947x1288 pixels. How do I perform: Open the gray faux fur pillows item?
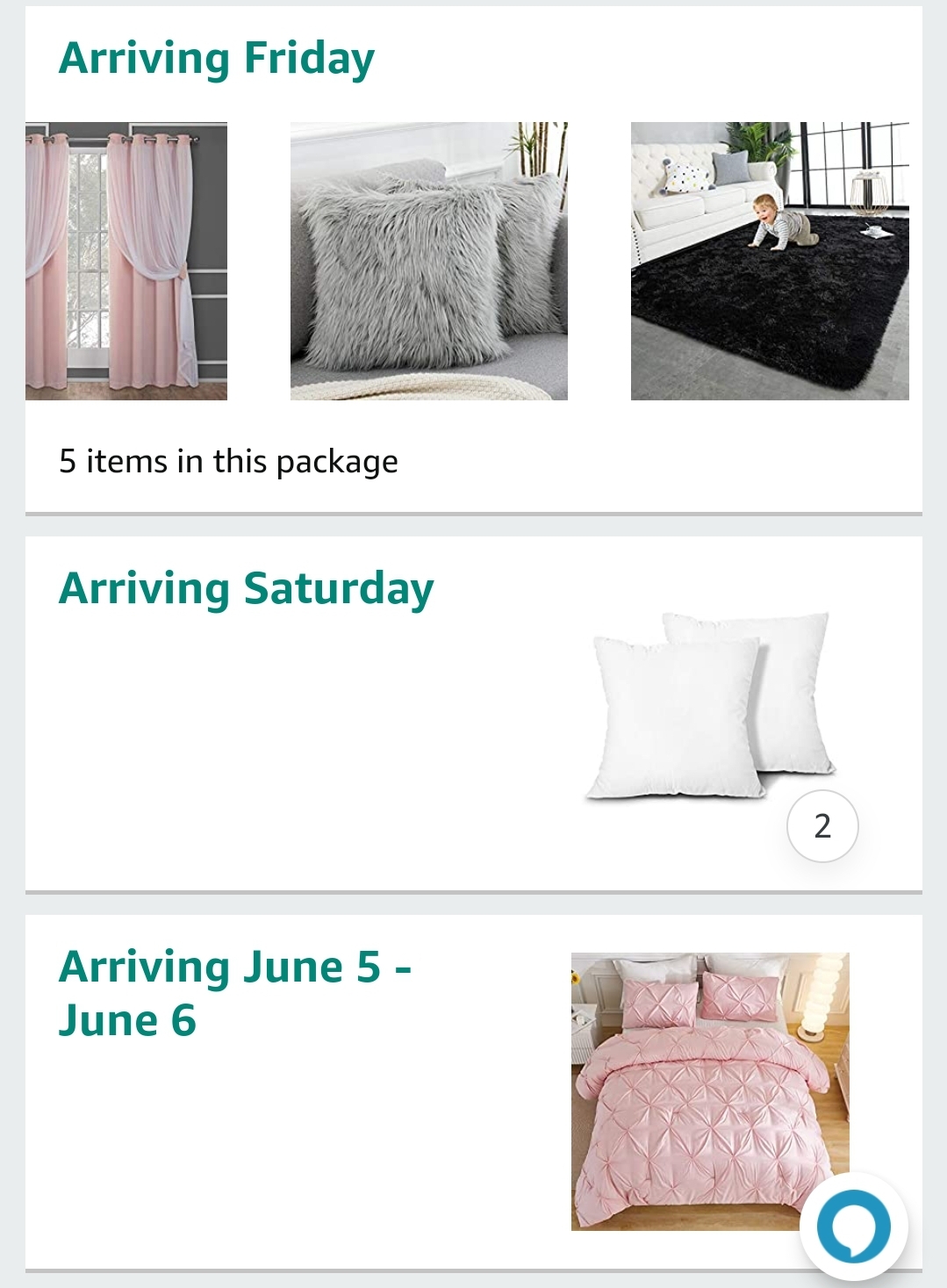tap(428, 261)
